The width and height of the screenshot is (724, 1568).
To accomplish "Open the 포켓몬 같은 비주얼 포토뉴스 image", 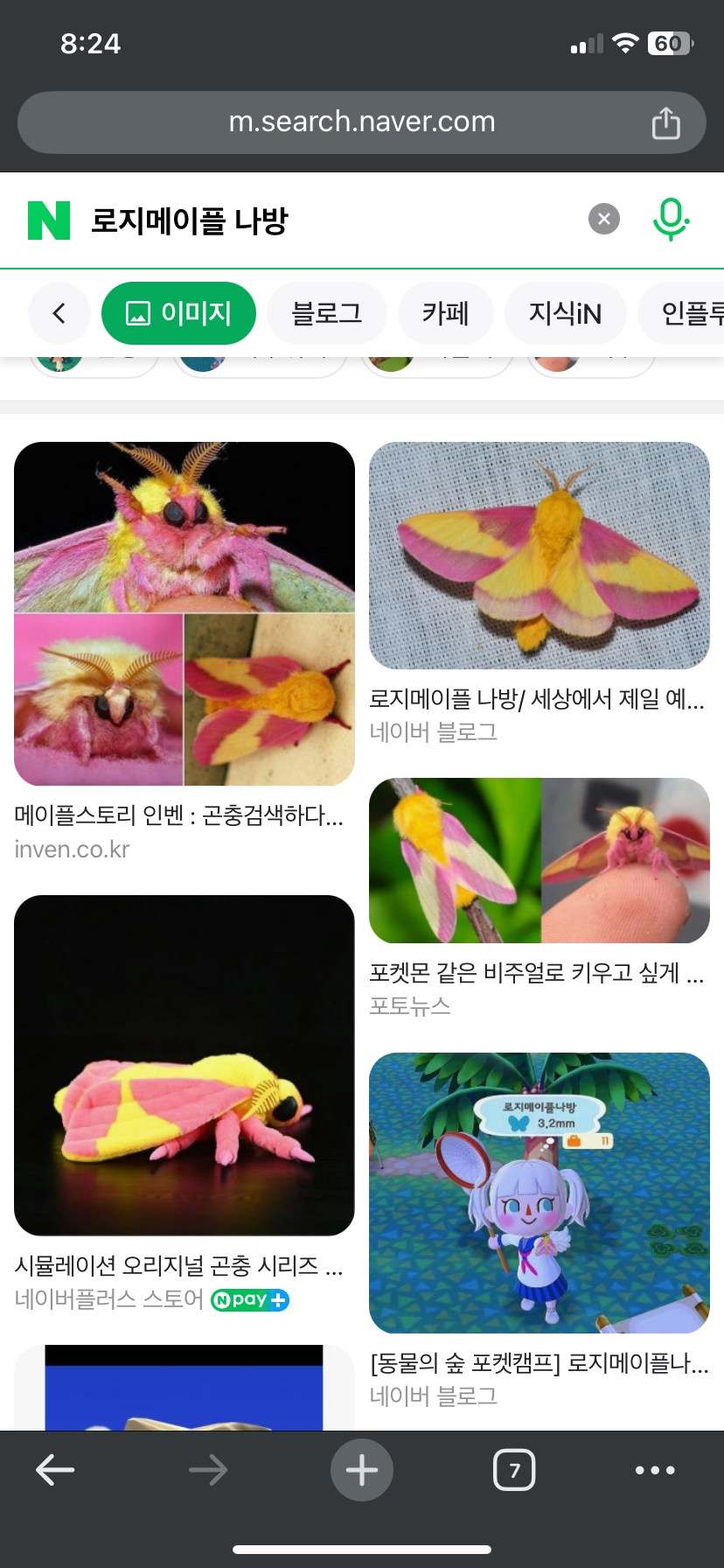I will (540, 860).
